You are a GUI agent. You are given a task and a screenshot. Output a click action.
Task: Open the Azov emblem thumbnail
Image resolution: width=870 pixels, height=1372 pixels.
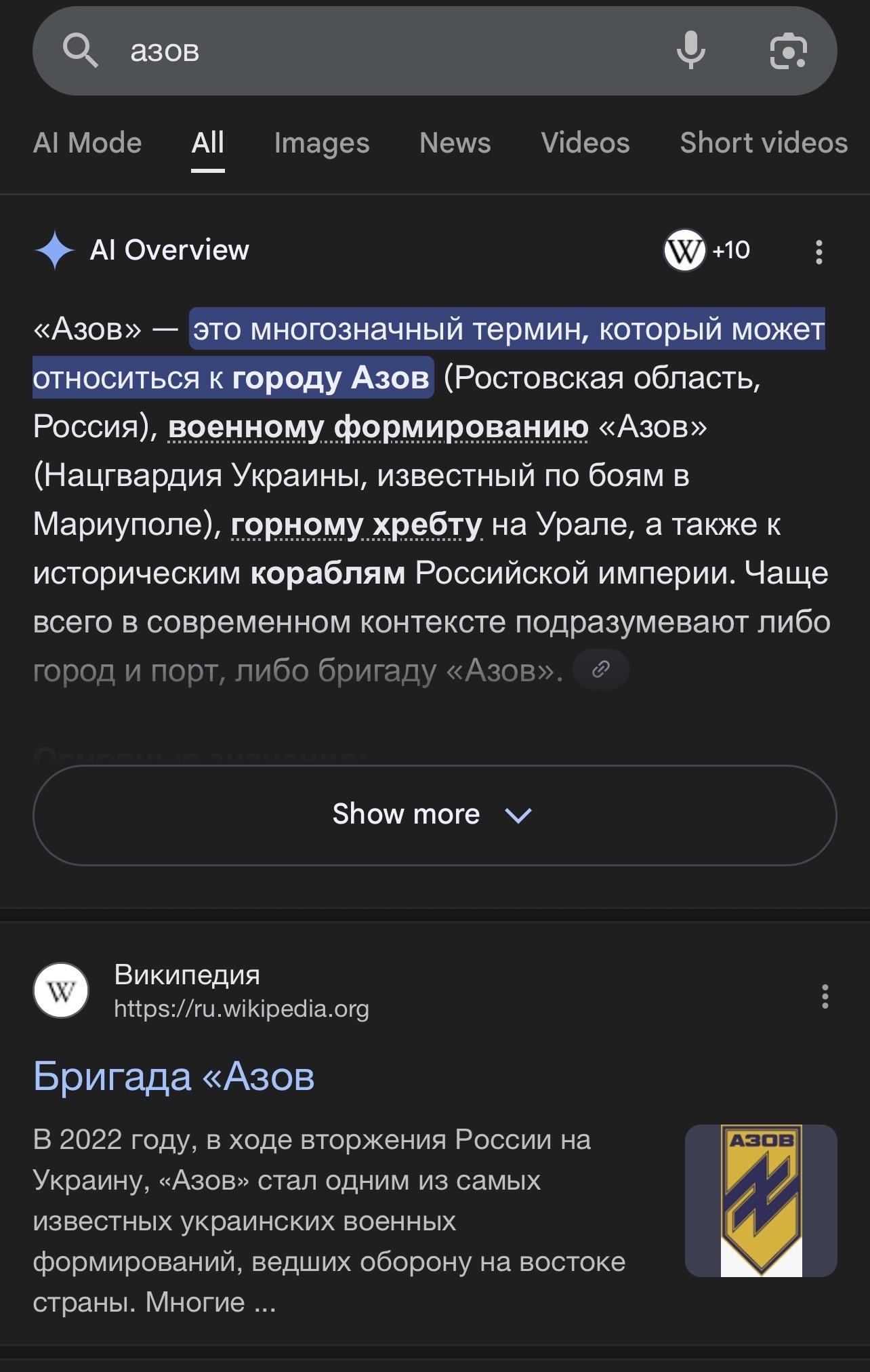[x=761, y=1200]
